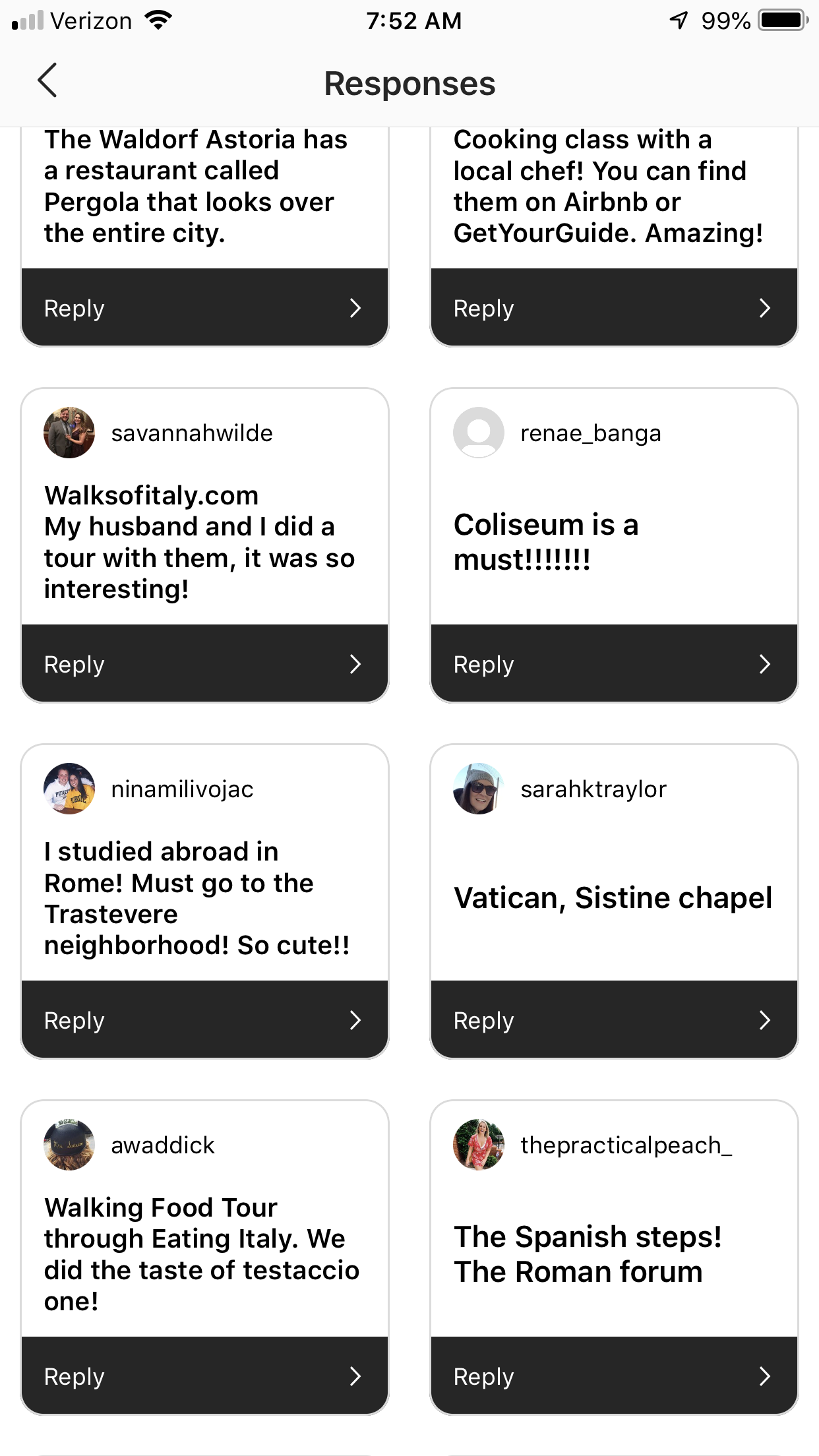This screenshot has height=1456, width=819.
Task: Reply to the cooking class response
Action: pos(613,307)
